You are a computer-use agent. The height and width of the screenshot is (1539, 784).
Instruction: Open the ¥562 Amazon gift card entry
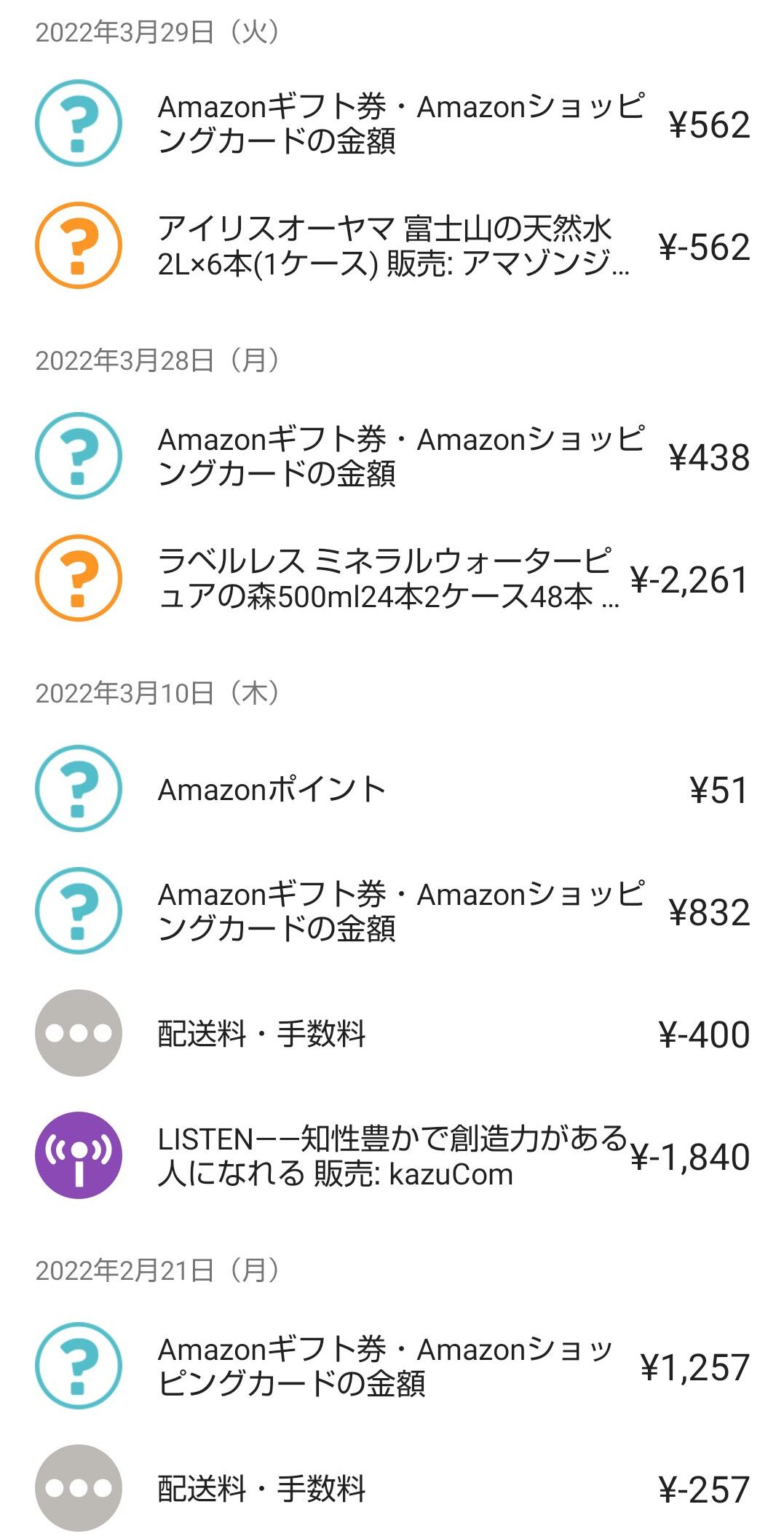tap(392, 123)
